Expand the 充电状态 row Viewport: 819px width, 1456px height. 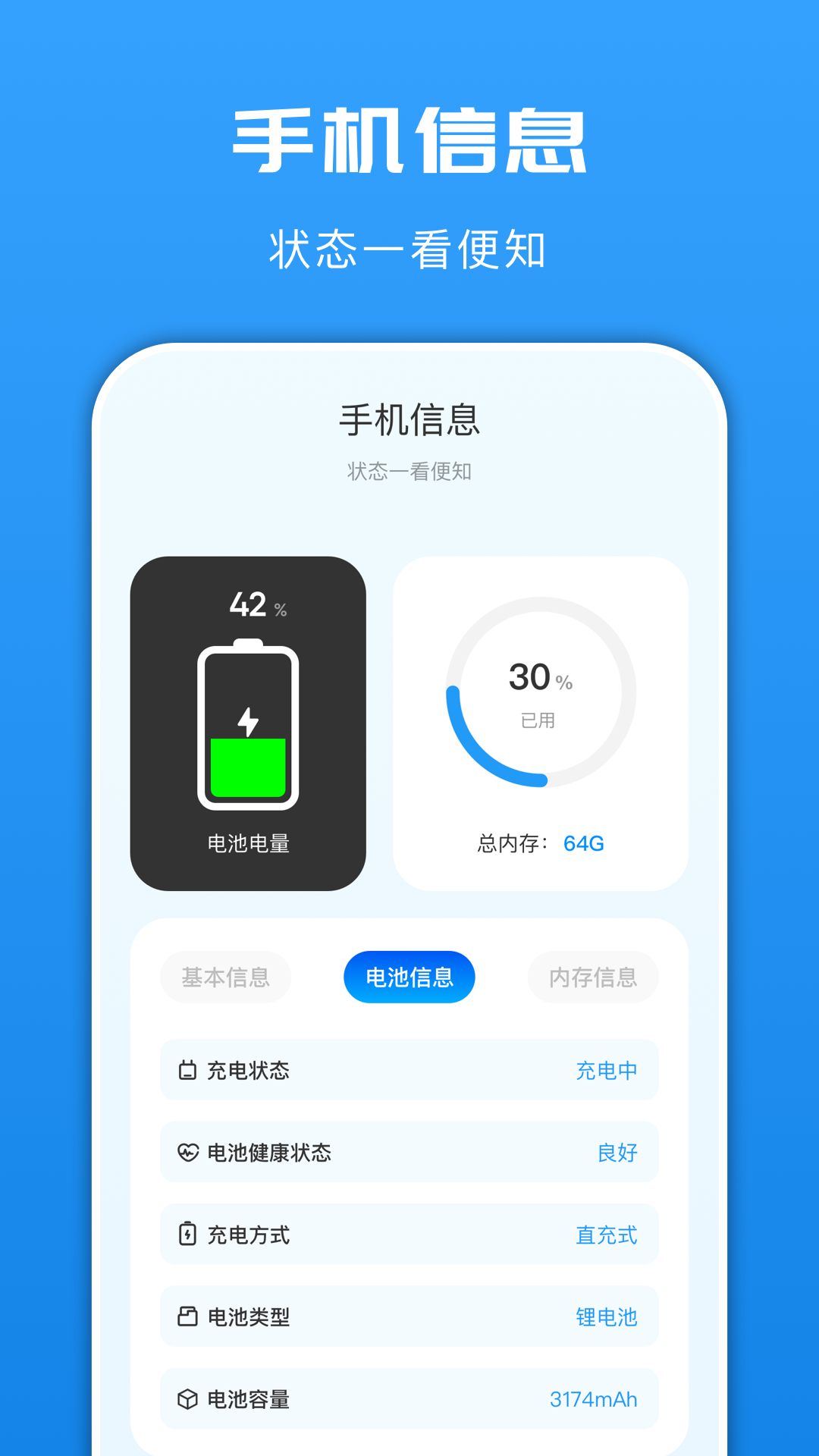(409, 1071)
